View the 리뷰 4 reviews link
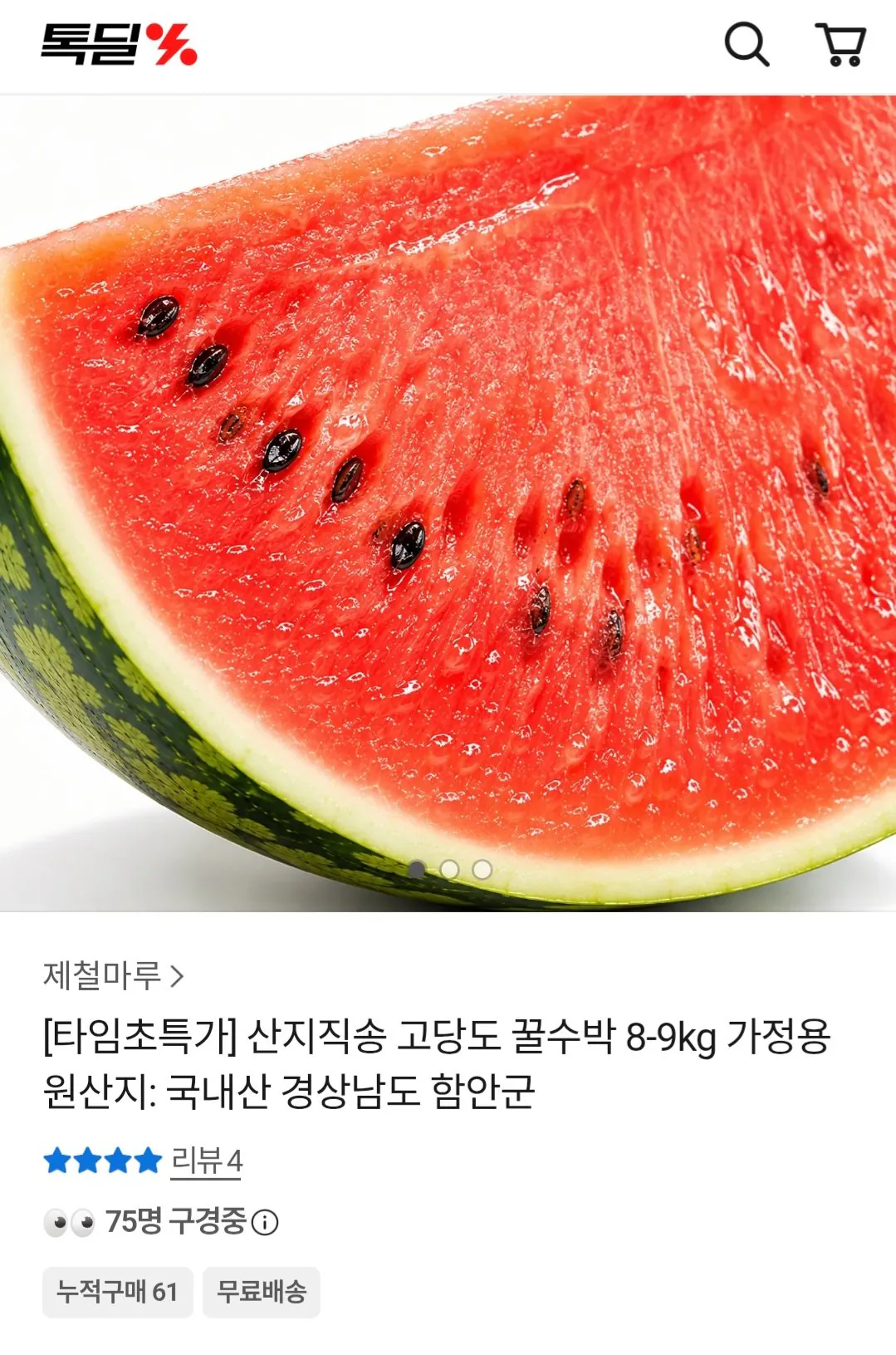This screenshot has width=896, height=1355. (207, 1161)
